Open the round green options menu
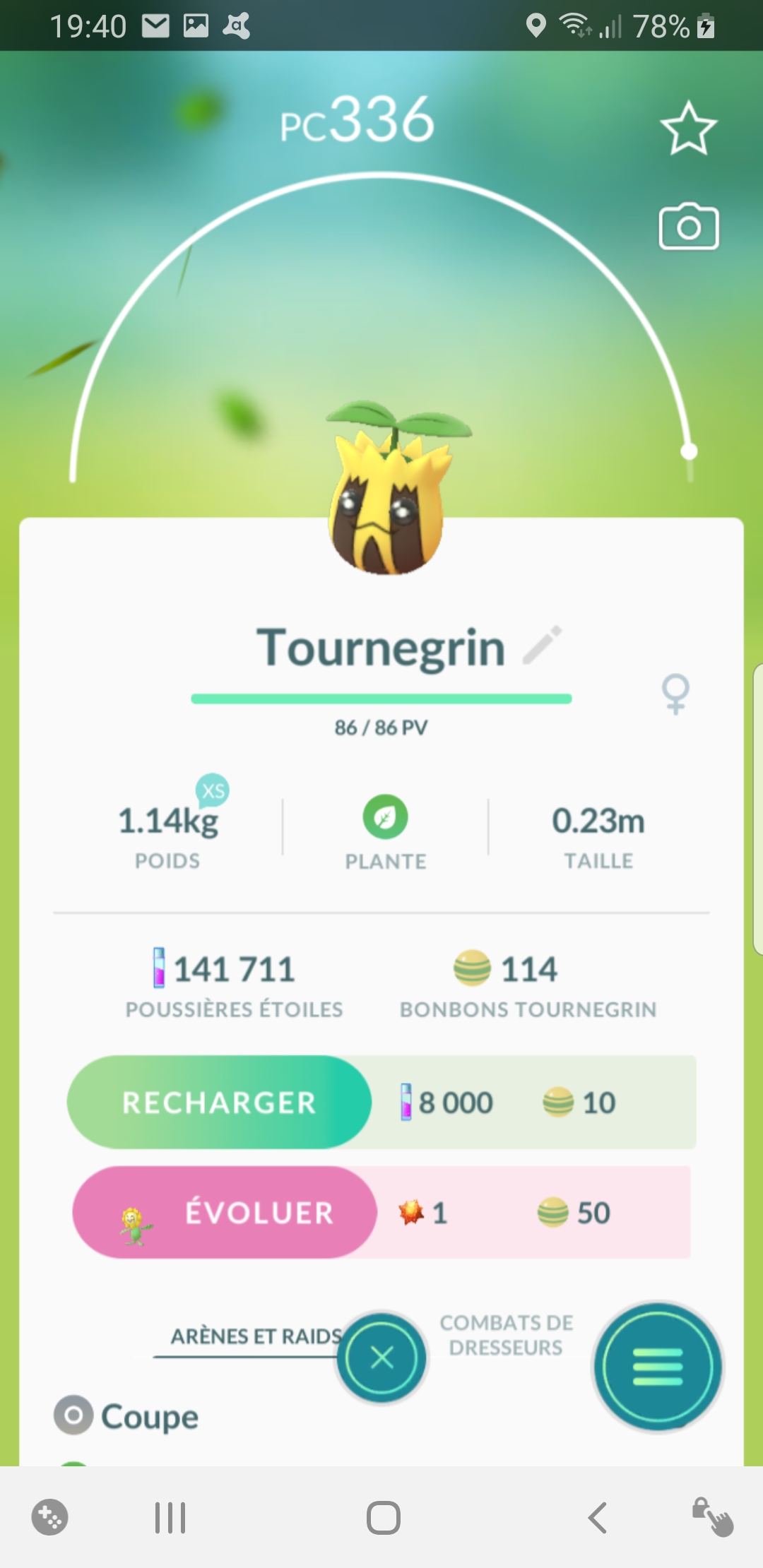 coord(658,1367)
